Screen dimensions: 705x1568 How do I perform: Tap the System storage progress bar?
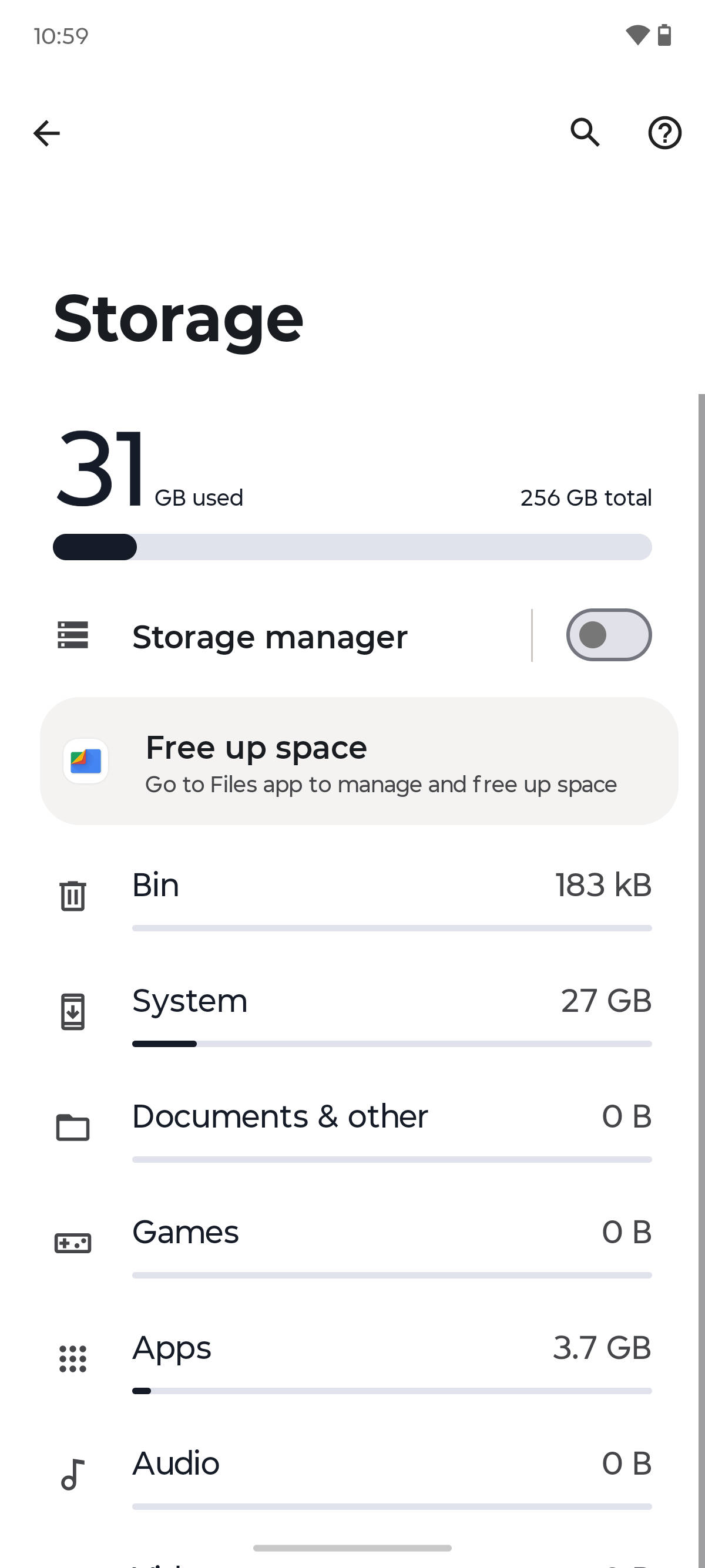pyautogui.click(x=391, y=1044)
